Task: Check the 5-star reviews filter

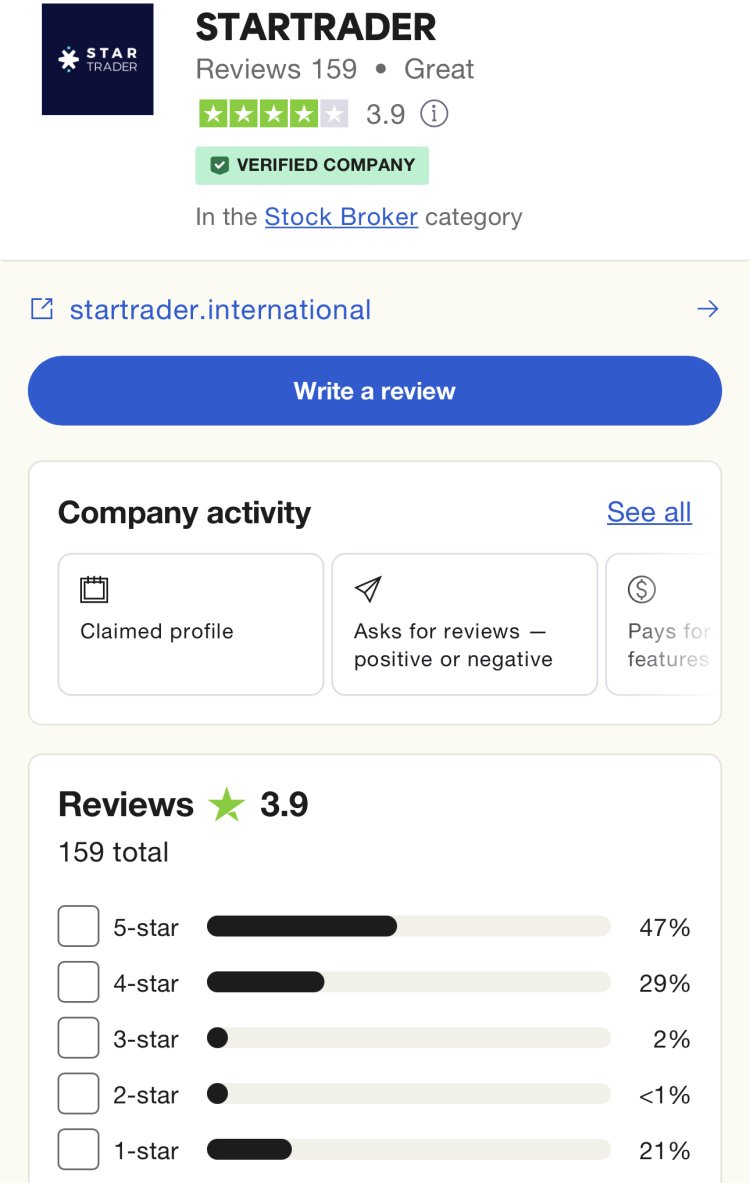Action: pos(78,926)
